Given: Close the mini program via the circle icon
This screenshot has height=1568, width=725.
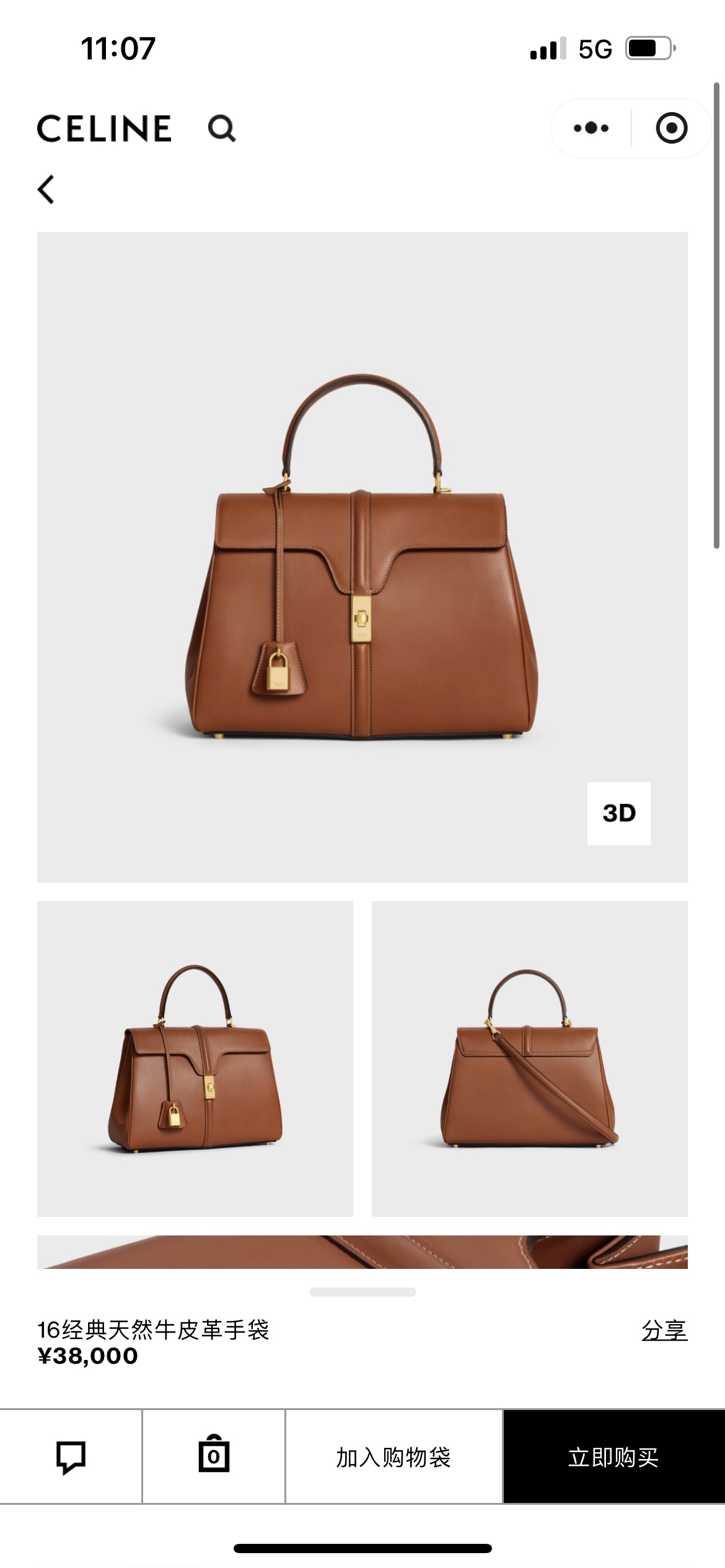Looking at the screenshot, I should 671,128.
